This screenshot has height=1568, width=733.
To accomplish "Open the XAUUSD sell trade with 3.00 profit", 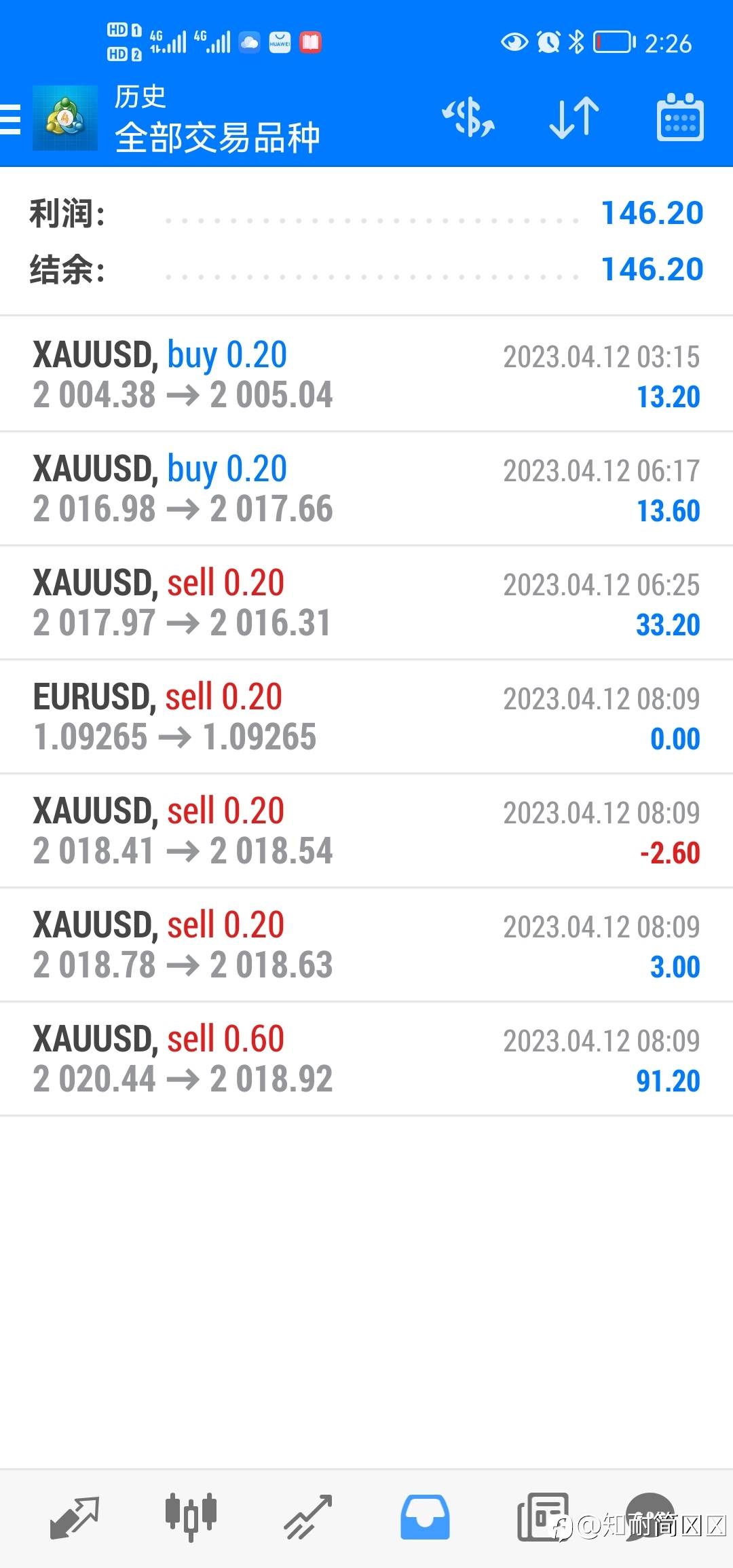I will click(x=366, y=945).
